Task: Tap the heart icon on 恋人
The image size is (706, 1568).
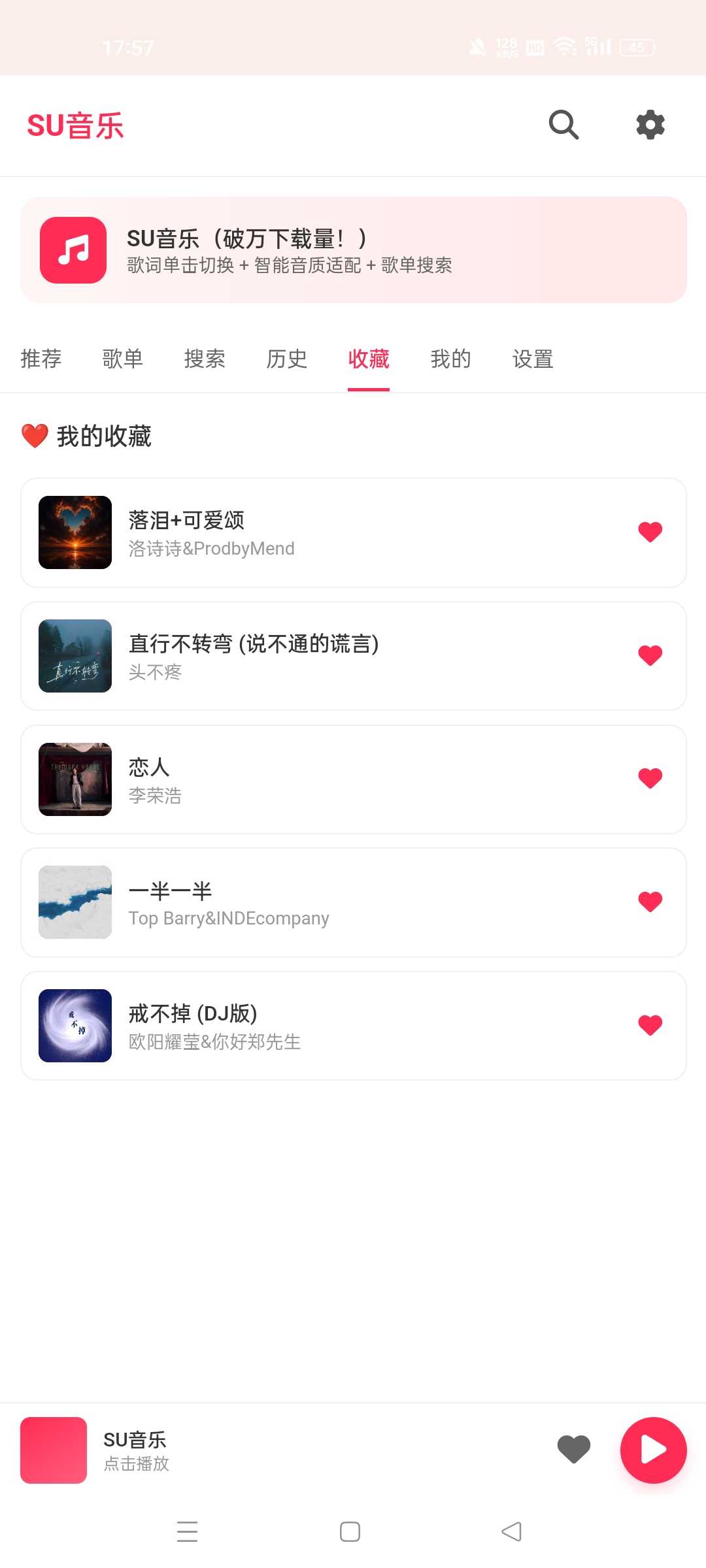Action: coord(650,778)
